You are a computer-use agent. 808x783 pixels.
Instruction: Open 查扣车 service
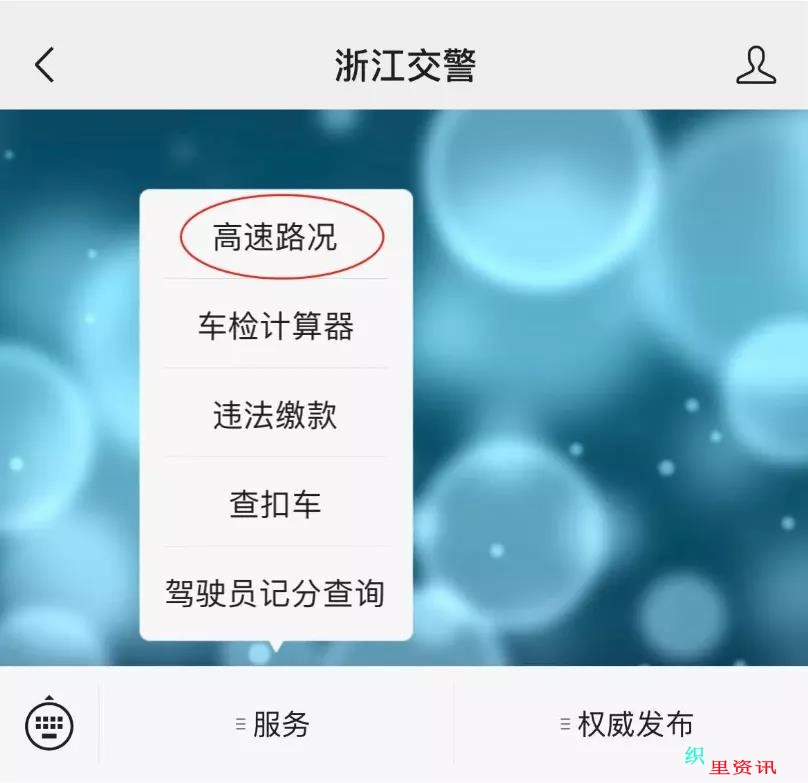[275, 504]
